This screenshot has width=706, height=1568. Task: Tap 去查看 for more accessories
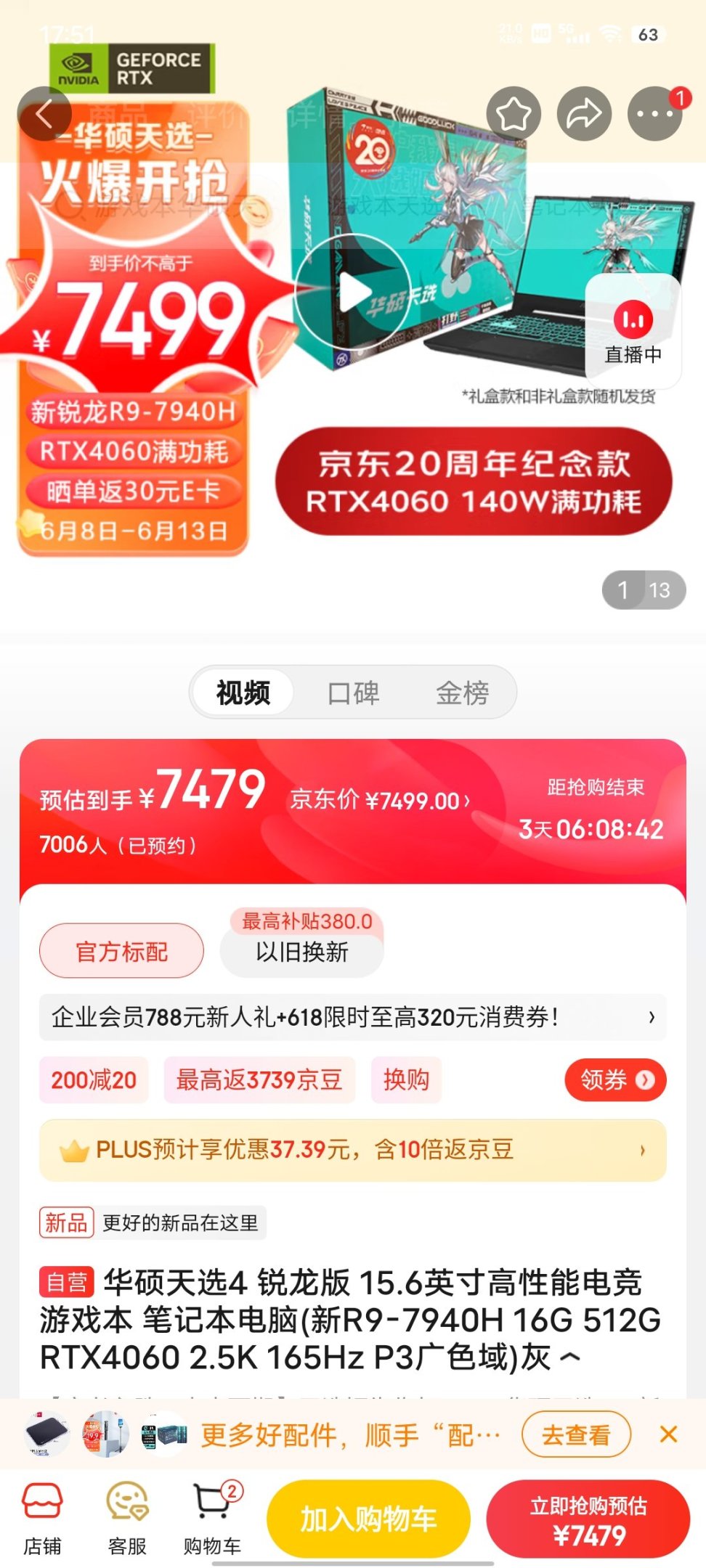coord(576,1434)
